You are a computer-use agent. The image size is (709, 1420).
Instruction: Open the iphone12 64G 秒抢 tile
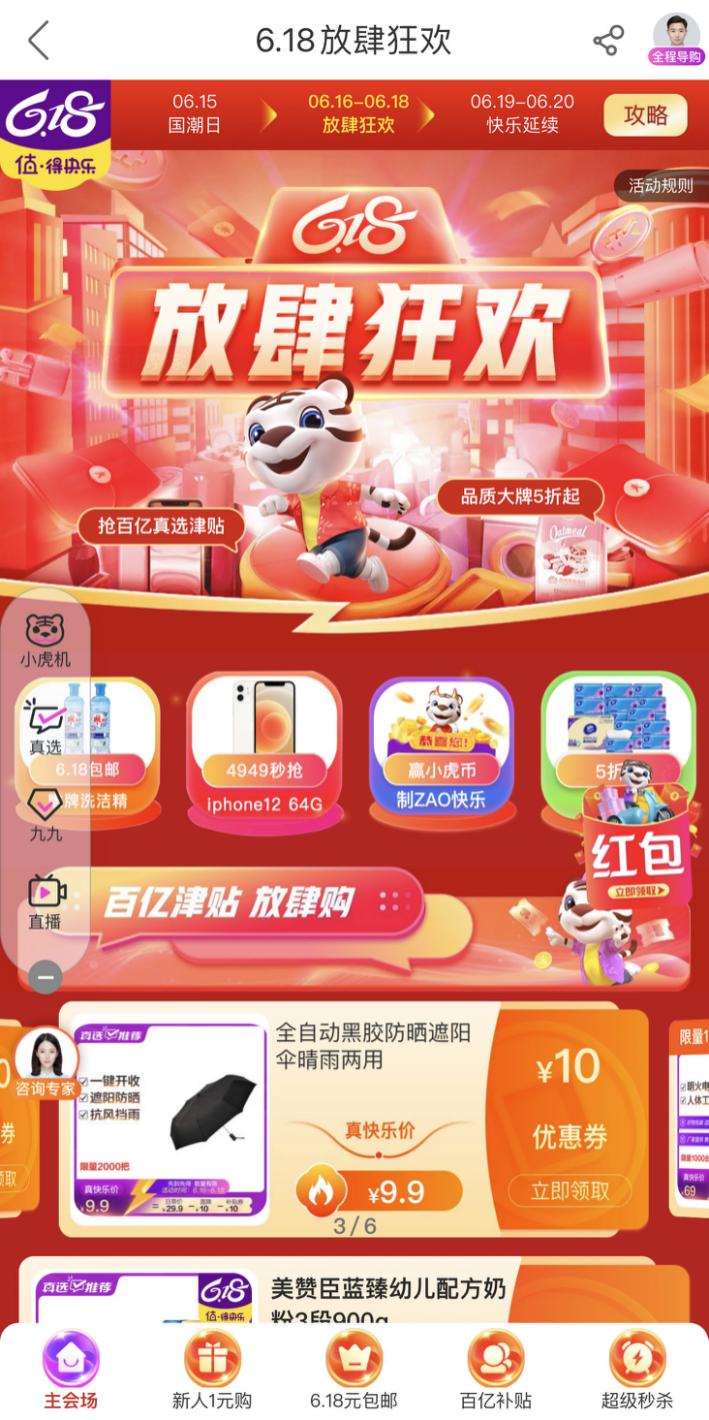click(265, 745)
